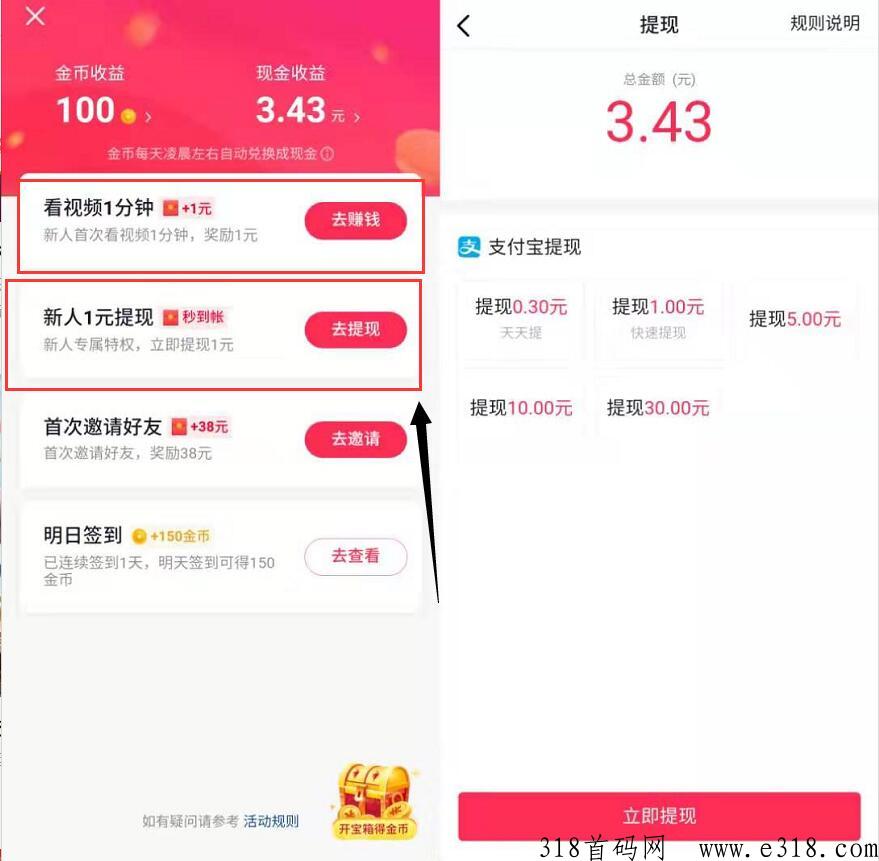Choose 提现5.00元 amount

(x=794, y=319)
